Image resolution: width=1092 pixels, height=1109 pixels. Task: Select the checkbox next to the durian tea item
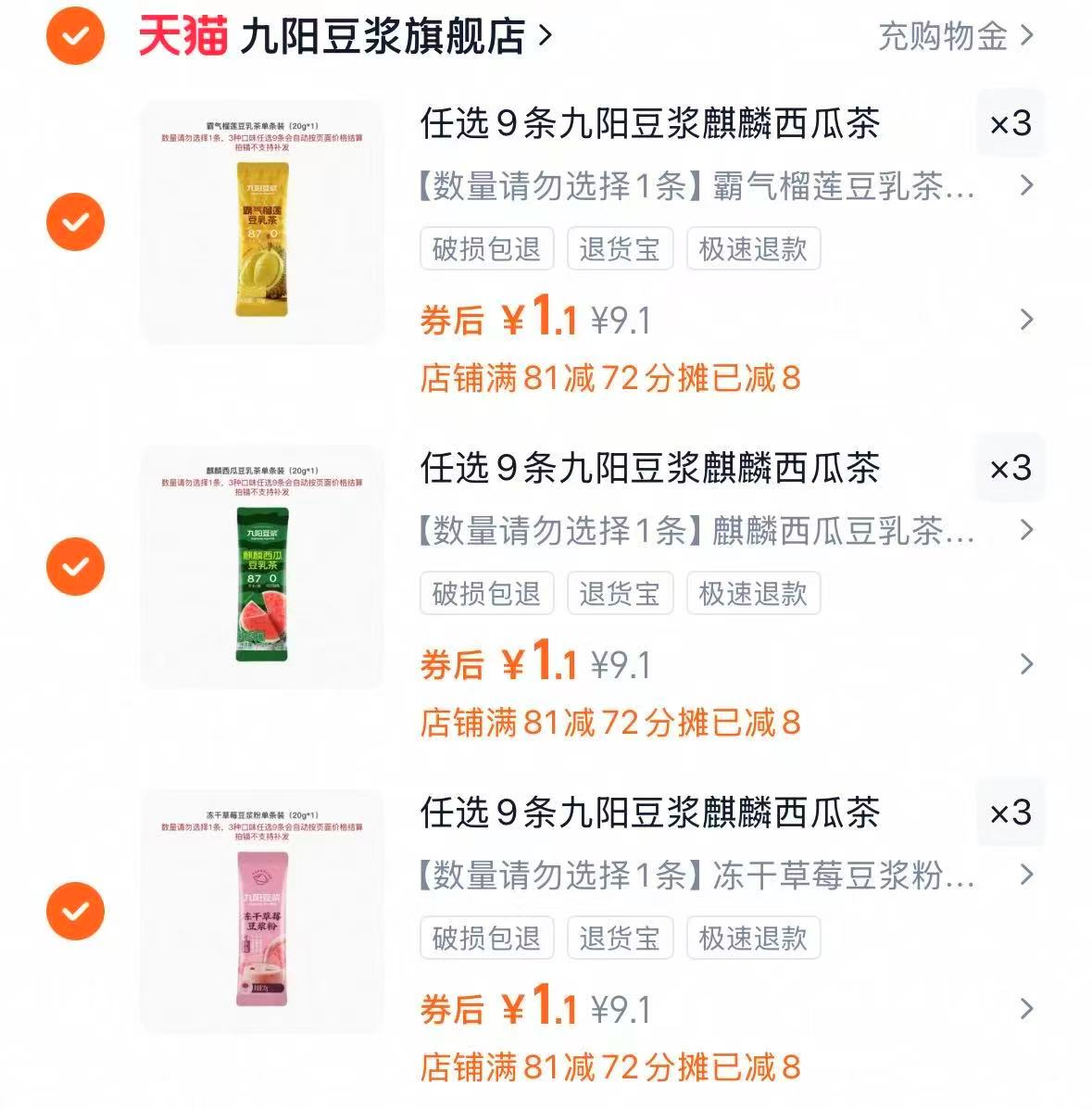(x=74, y=221)
